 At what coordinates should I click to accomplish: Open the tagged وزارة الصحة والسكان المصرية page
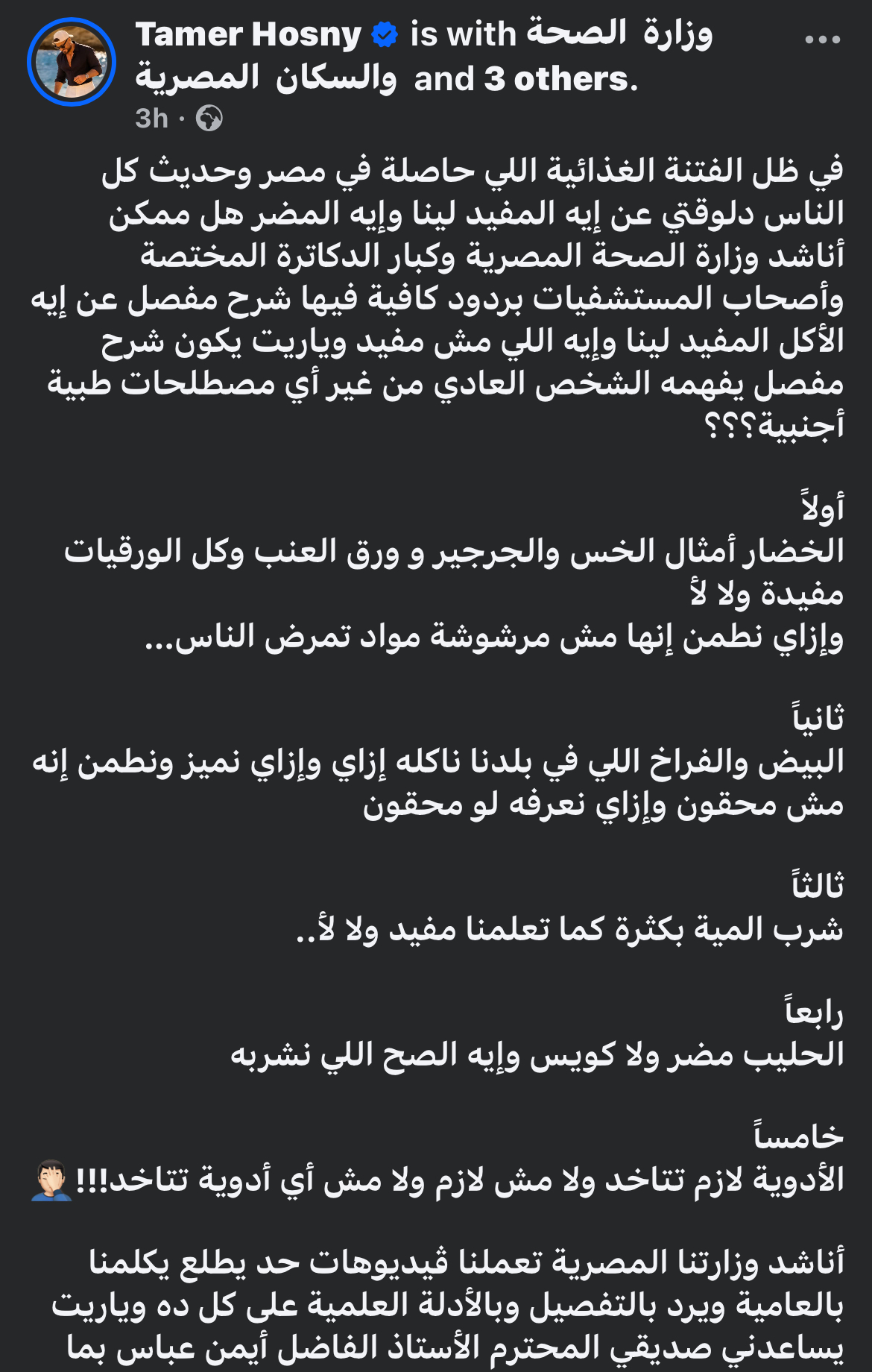click(619, 34)
